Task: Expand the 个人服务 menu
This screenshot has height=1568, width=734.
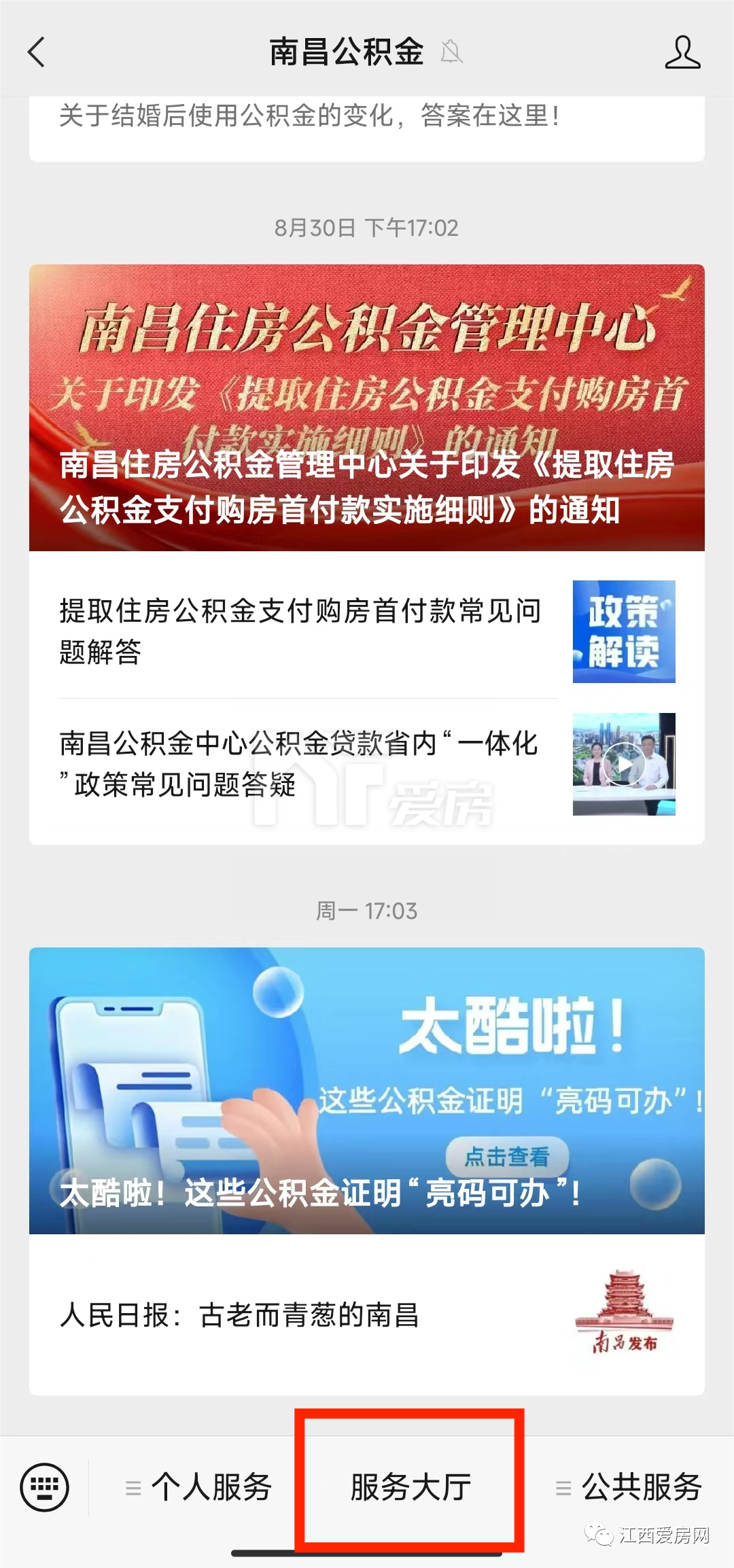Action: [x=198, y=1487]
